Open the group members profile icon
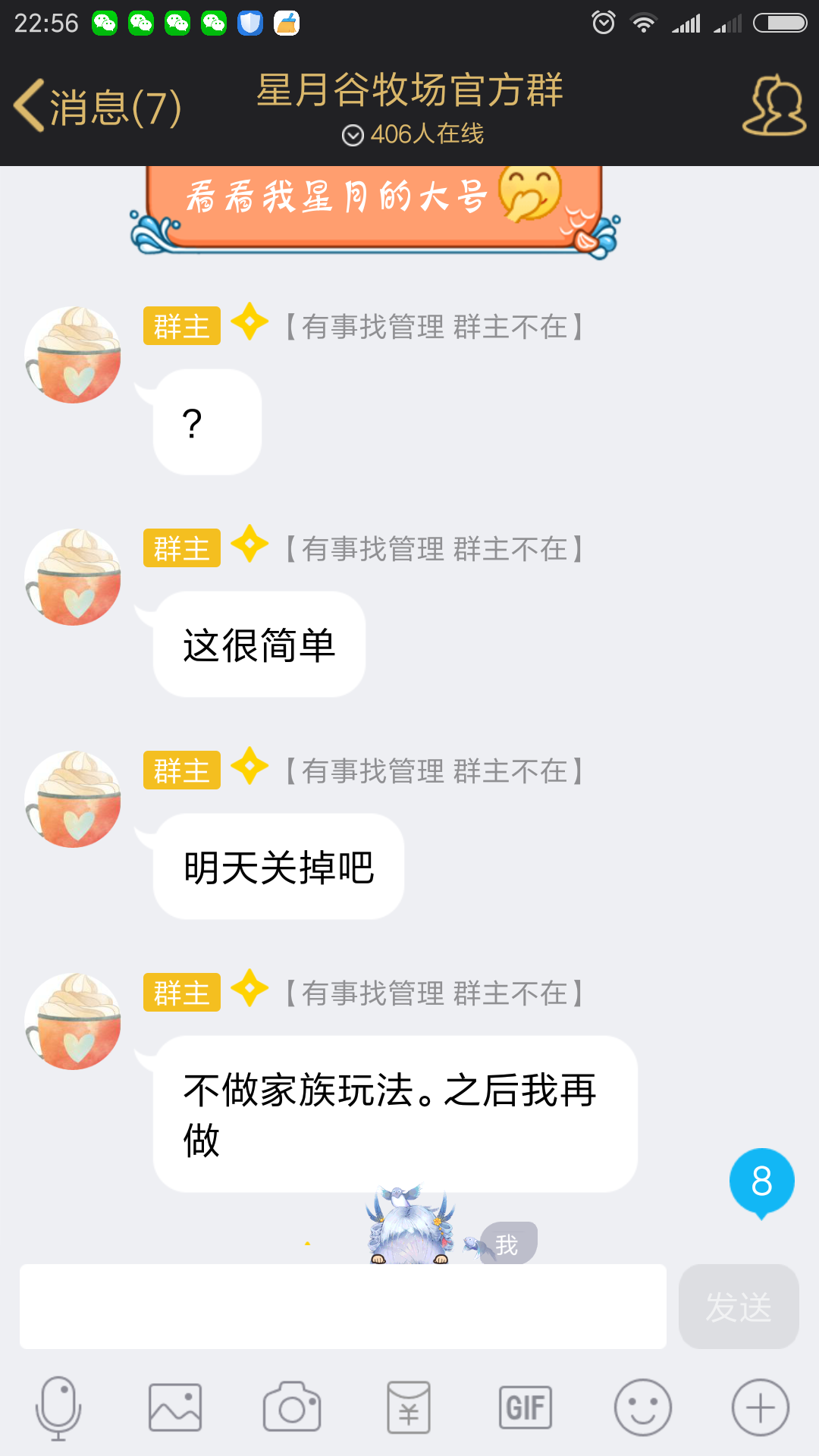The height and width of the screenshot is (1456, 819). [773, 106]
